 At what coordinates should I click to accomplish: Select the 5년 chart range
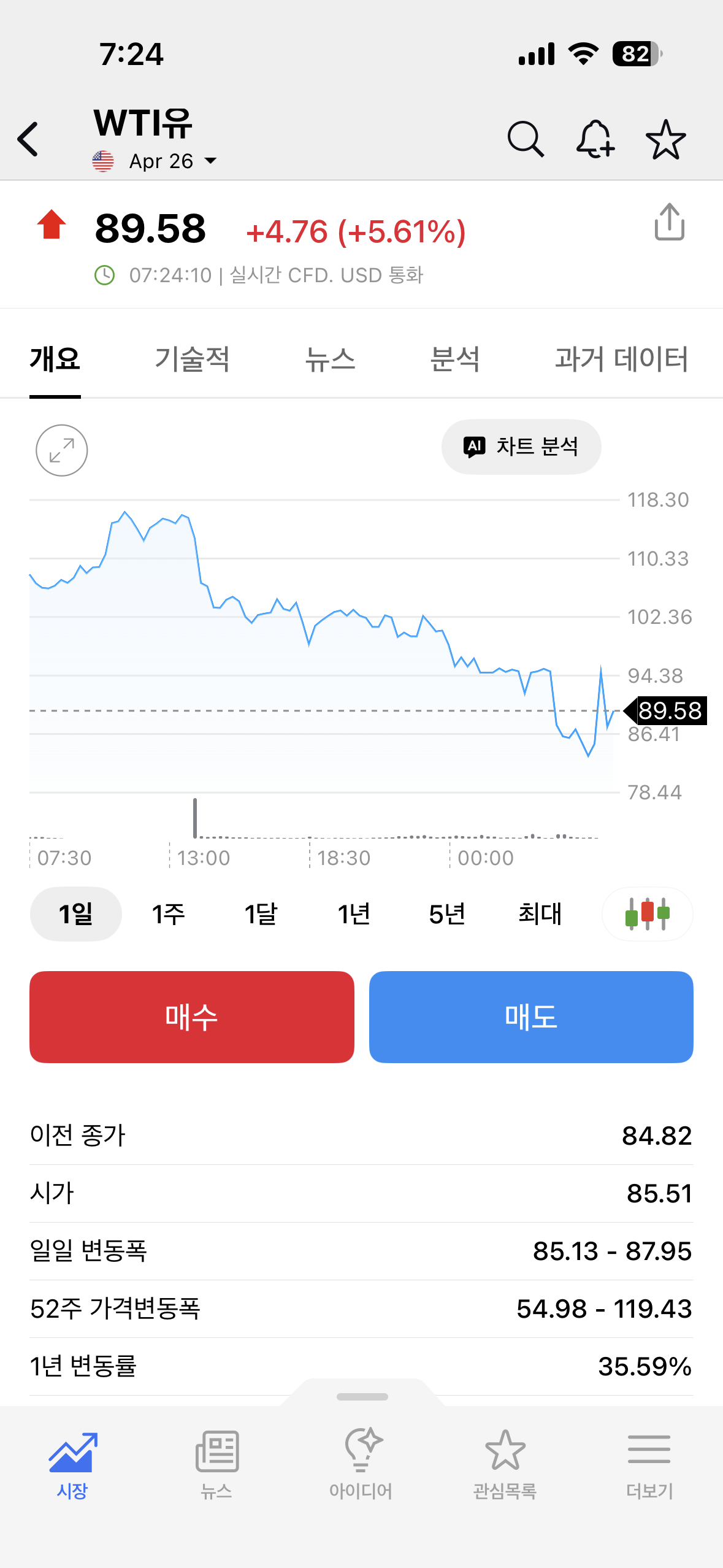(447, 914)
